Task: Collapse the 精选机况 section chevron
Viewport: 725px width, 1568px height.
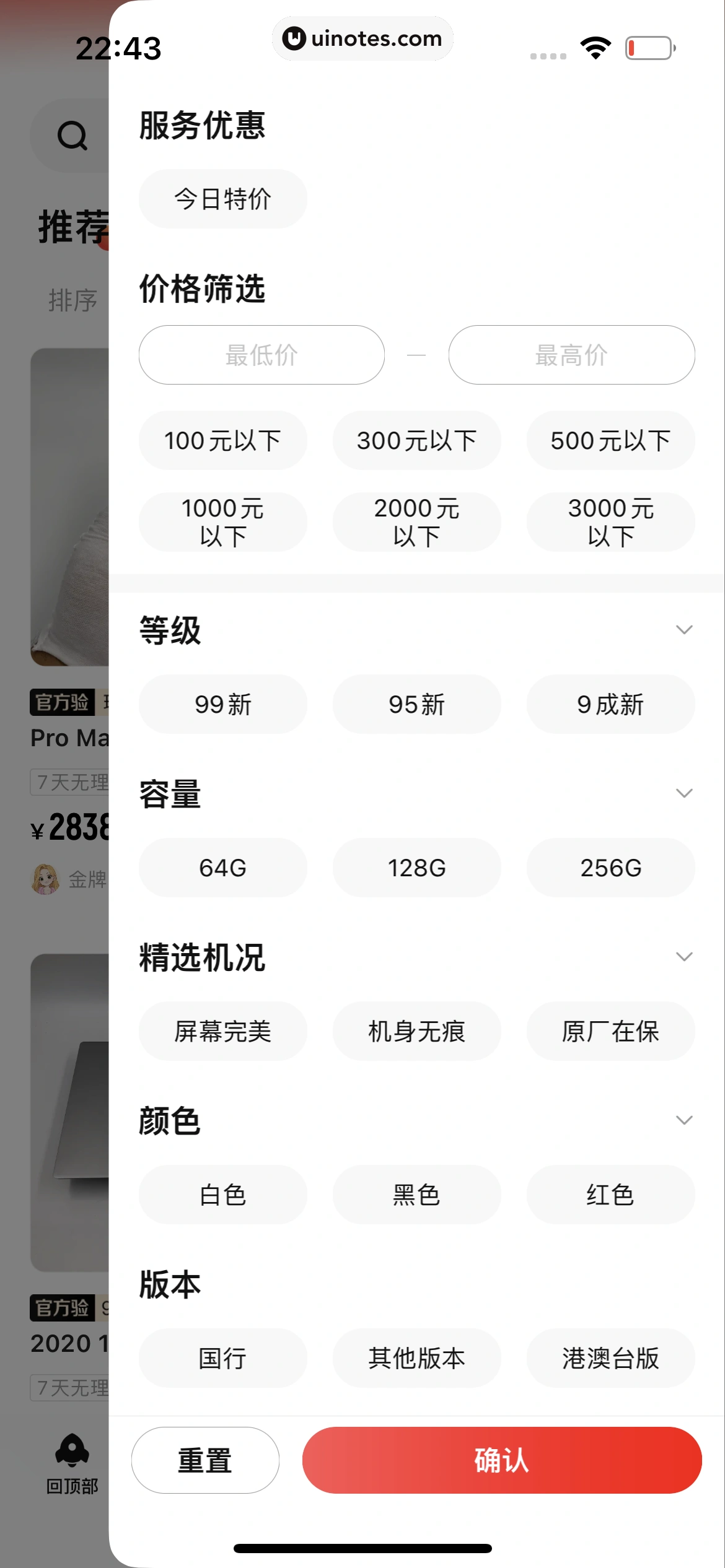Action: click(683, 956)
